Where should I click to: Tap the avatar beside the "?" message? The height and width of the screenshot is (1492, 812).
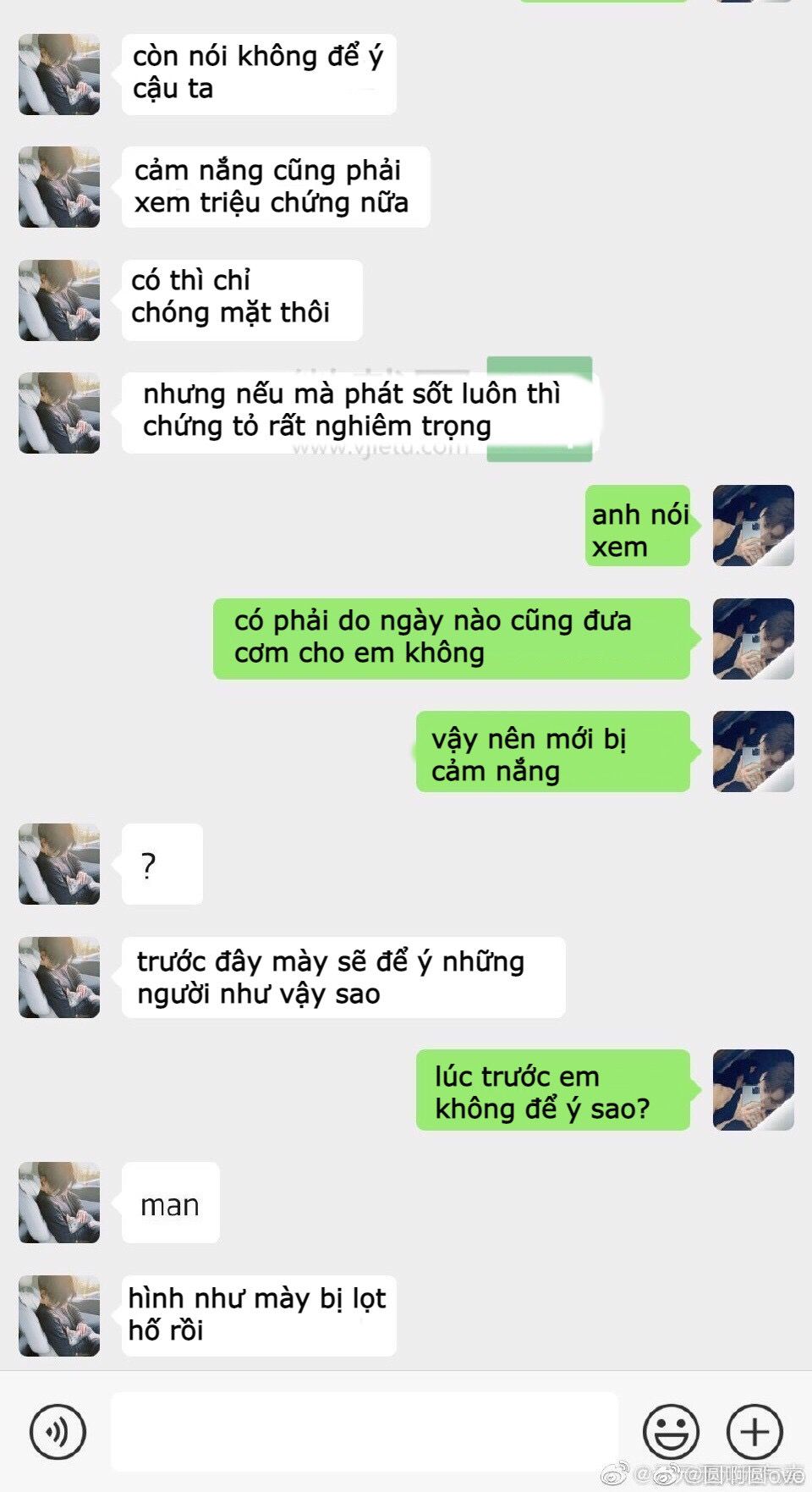pos(59,864)
